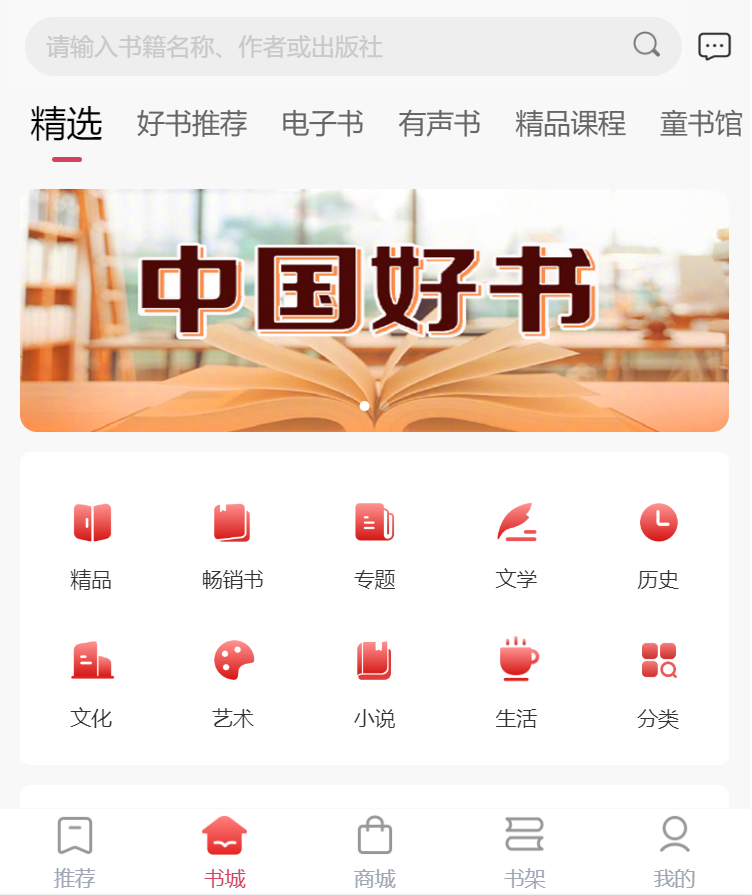
Task: Select the 小说 category
Action: pos(375,684)
